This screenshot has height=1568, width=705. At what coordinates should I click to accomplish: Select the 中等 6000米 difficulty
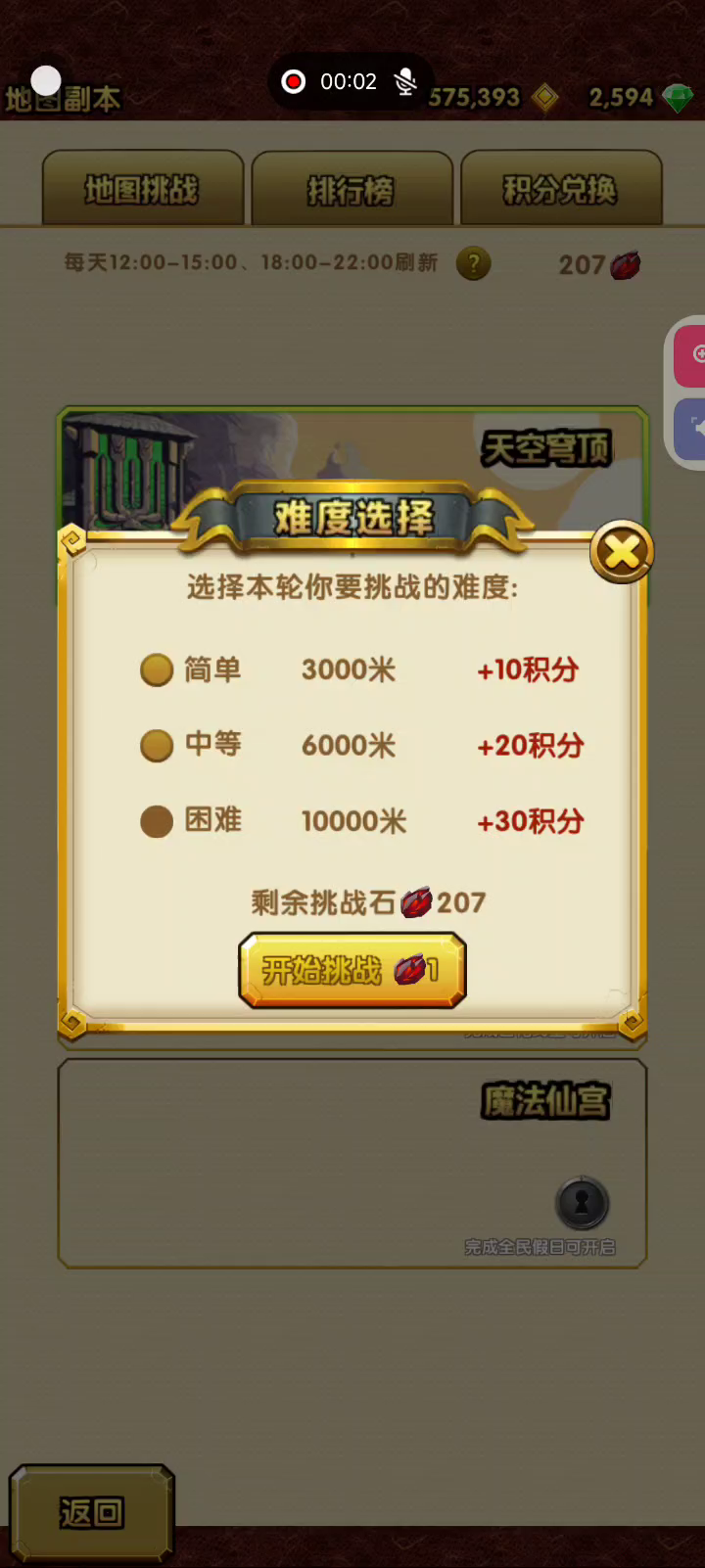click(157, 746)
